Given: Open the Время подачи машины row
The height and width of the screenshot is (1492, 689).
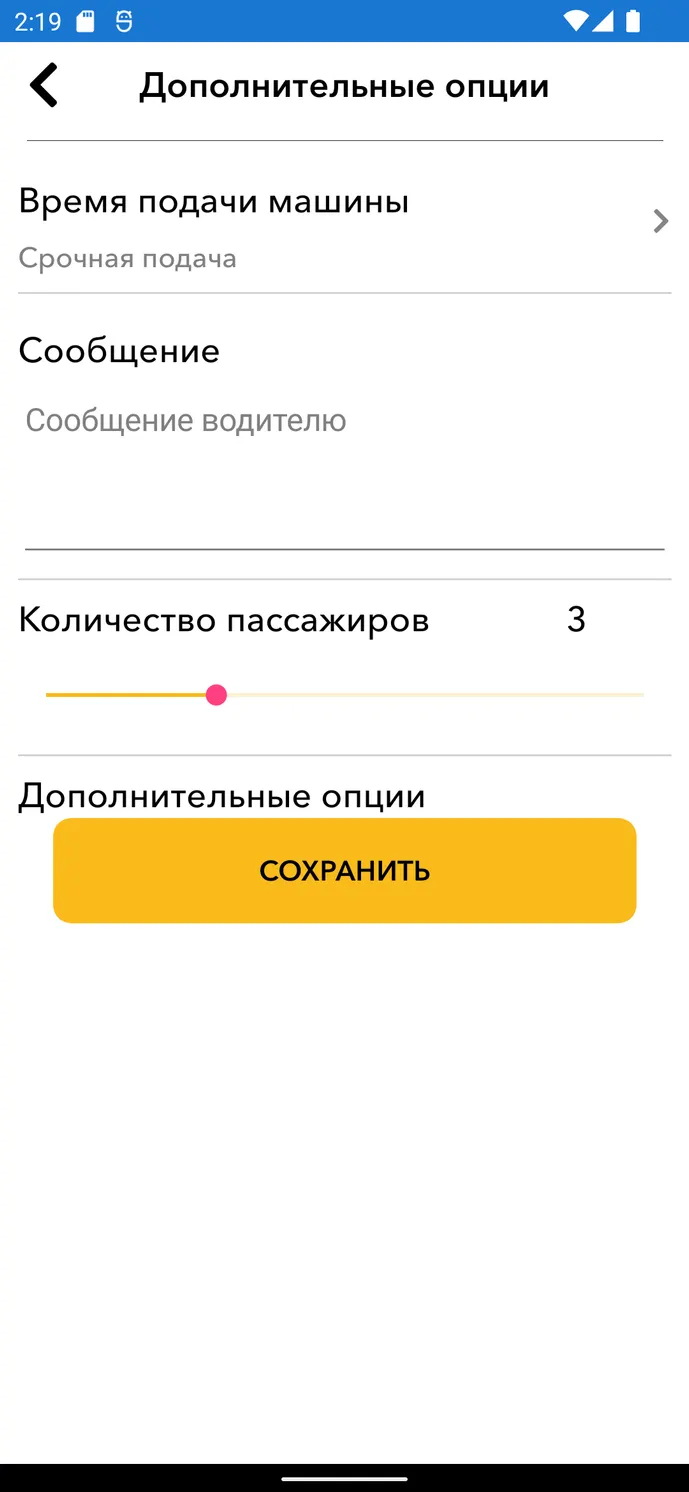Looking at the screenshot, I should click(x=344, y=226).
